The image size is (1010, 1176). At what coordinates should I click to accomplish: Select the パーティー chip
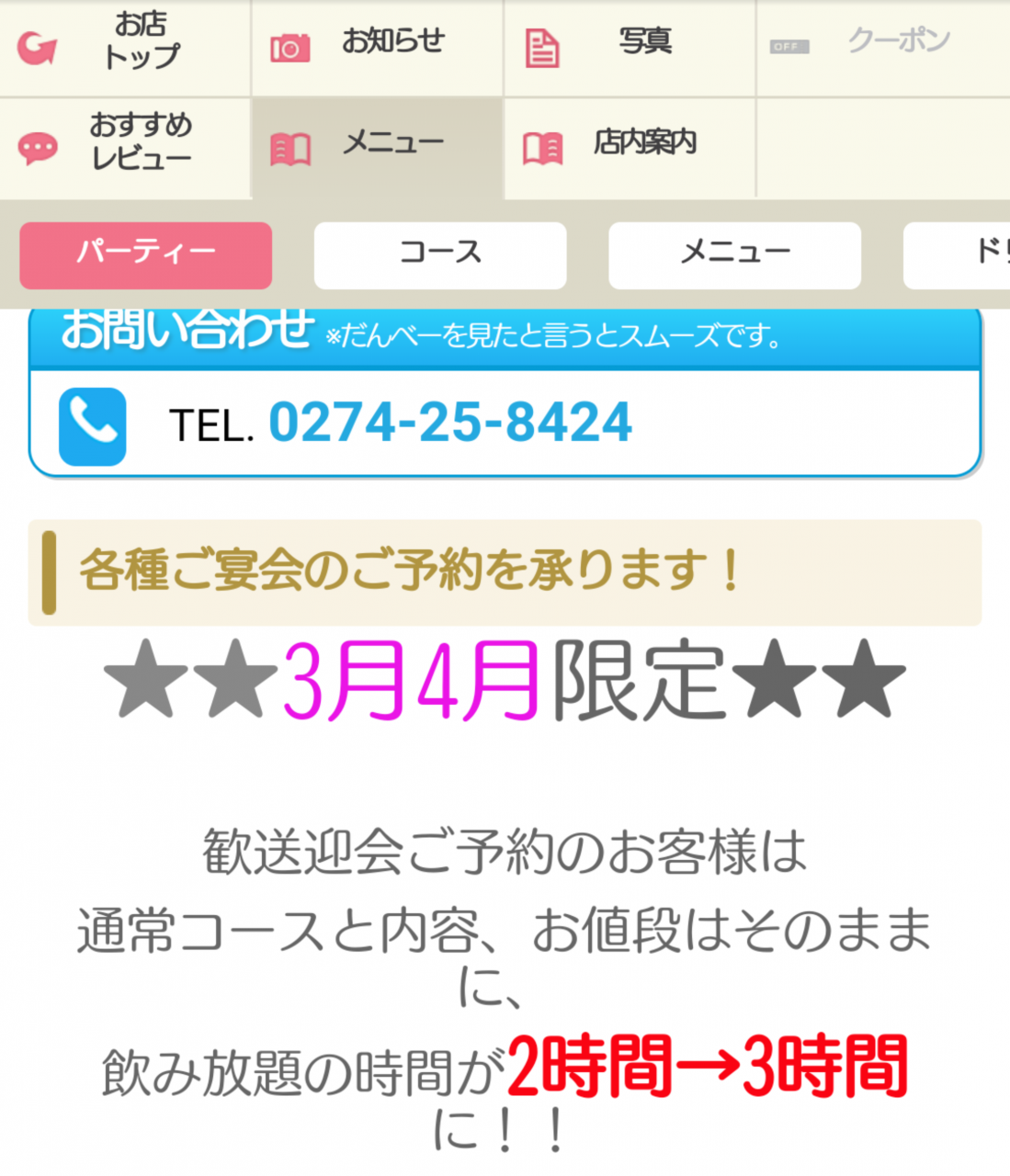coord(145,254)
